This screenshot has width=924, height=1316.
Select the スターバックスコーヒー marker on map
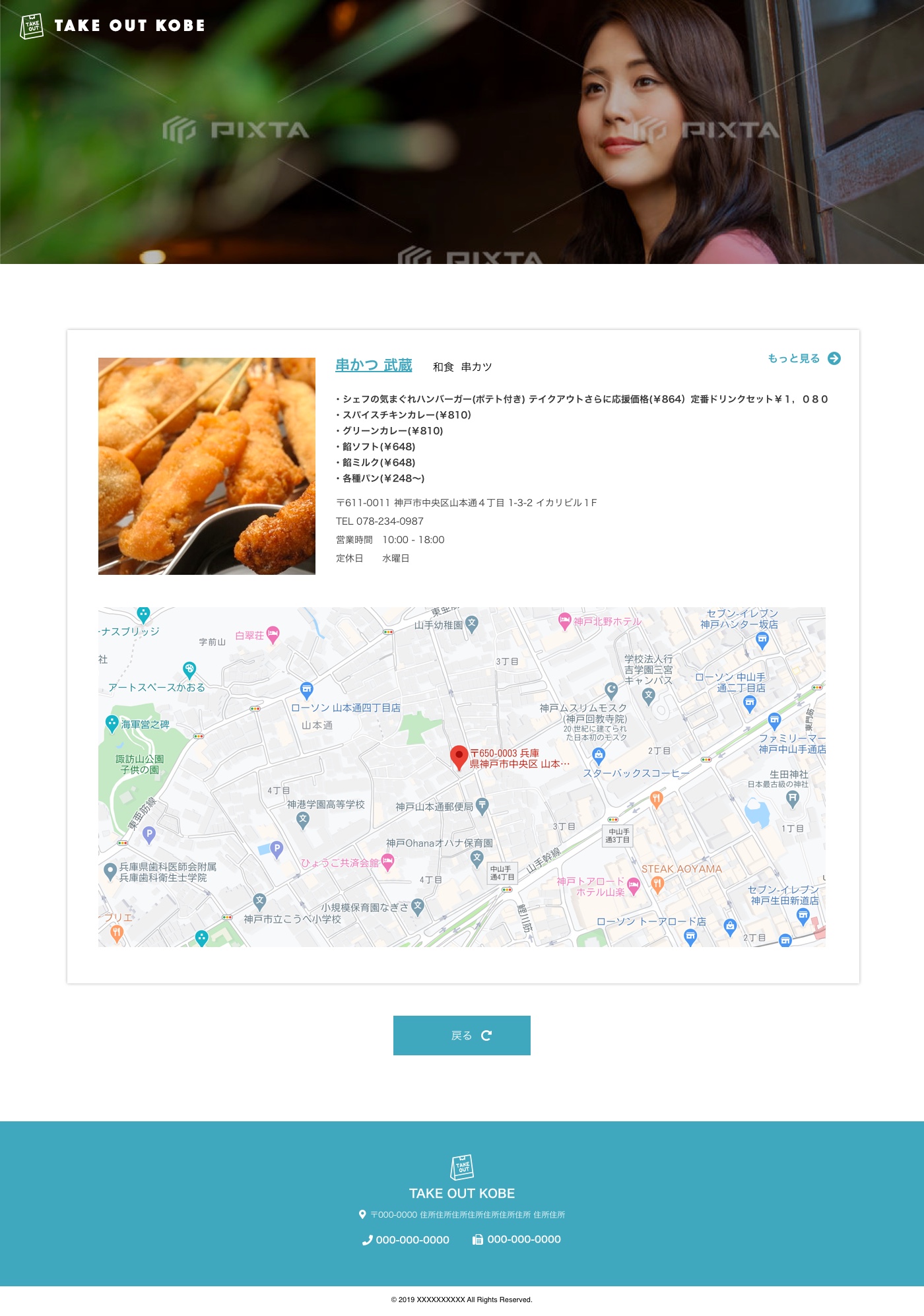[x=599, y=755]
